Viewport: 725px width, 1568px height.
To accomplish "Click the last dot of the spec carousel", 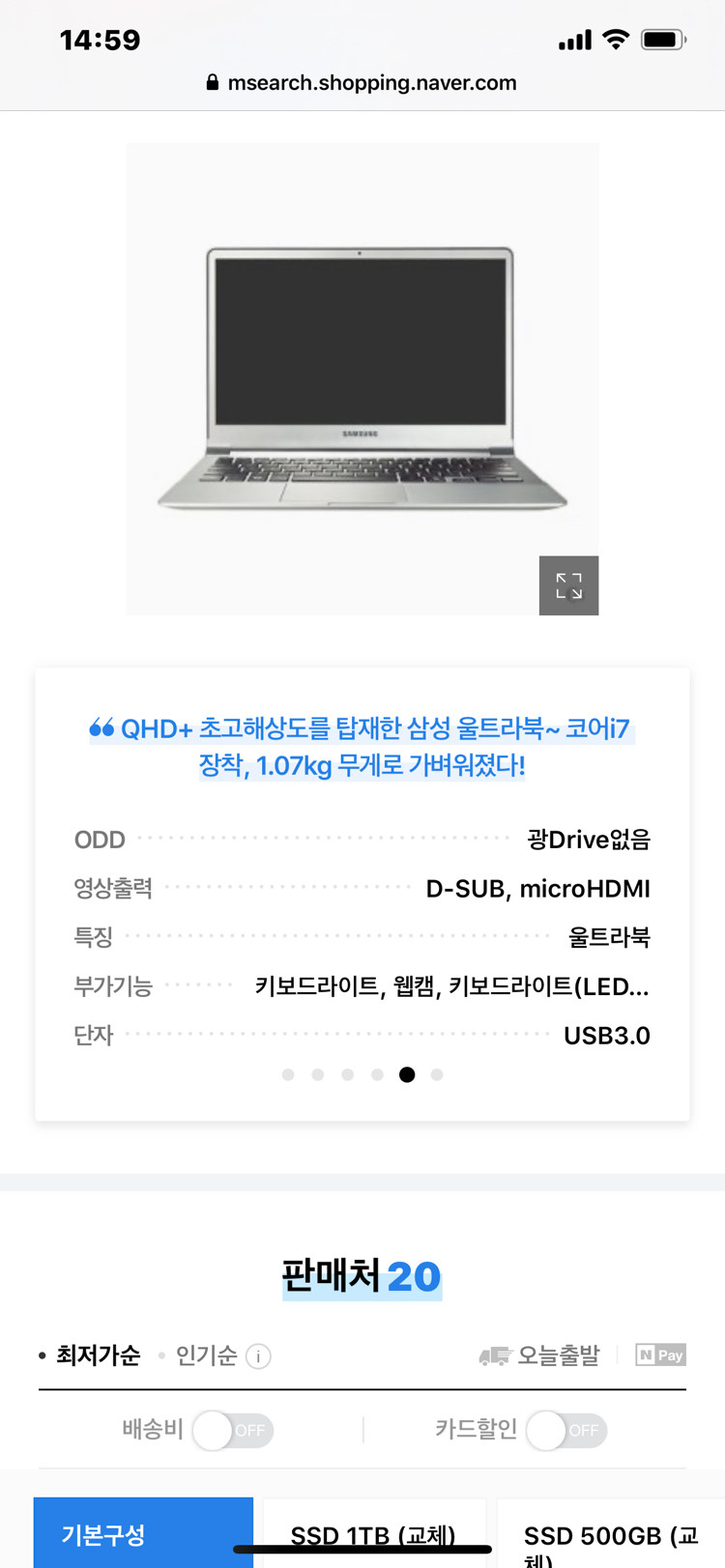I will [x=437, y=1074].
